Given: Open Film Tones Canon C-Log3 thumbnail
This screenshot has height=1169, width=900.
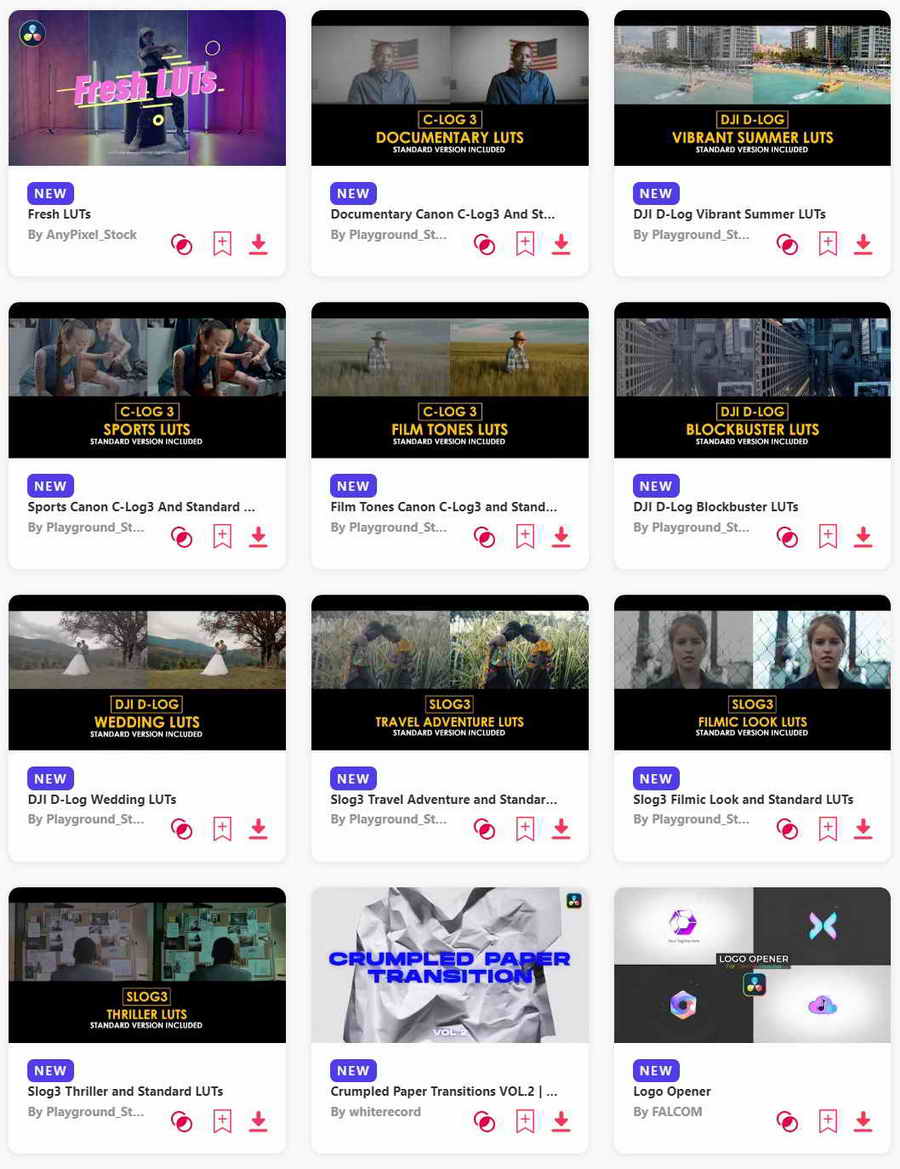Looking at the screenshot, I should pyautogui.click(x=449, y=380).
